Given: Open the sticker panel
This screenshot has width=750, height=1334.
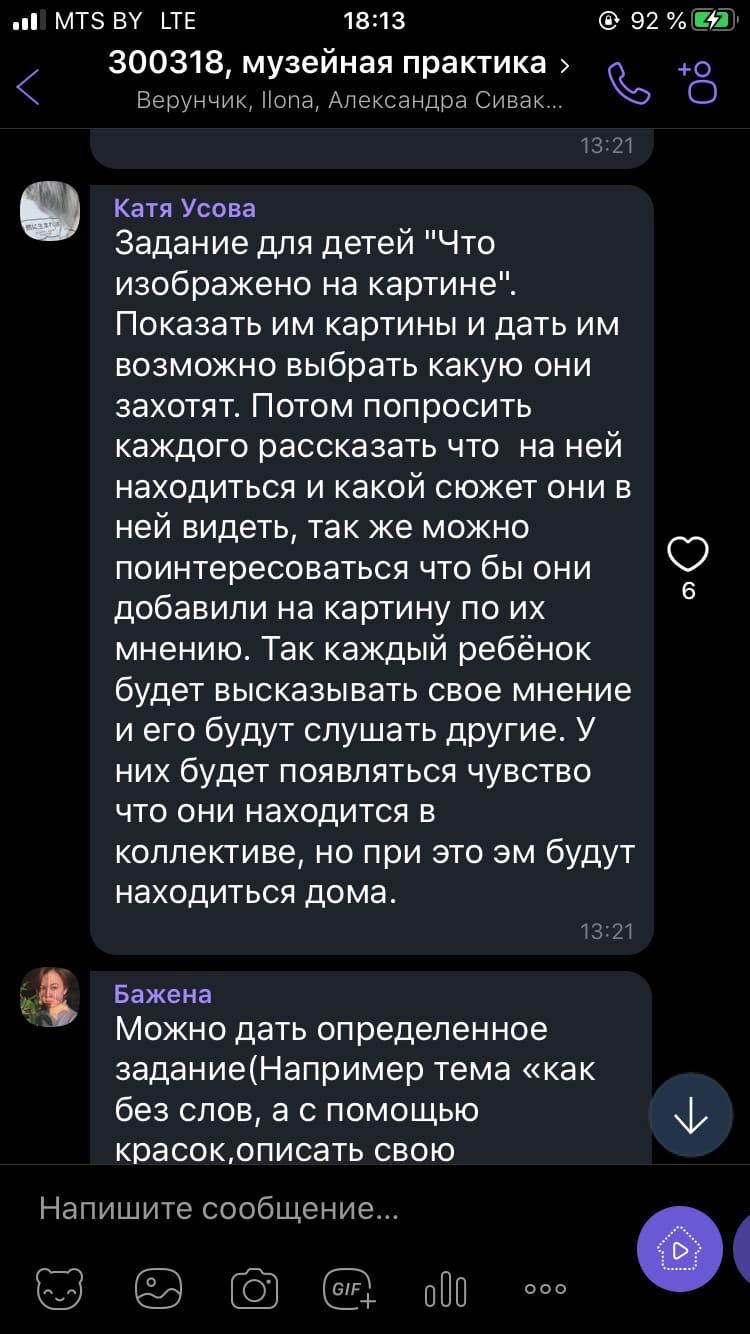Looking at the screenshot, I should (x=60, y=1288).
